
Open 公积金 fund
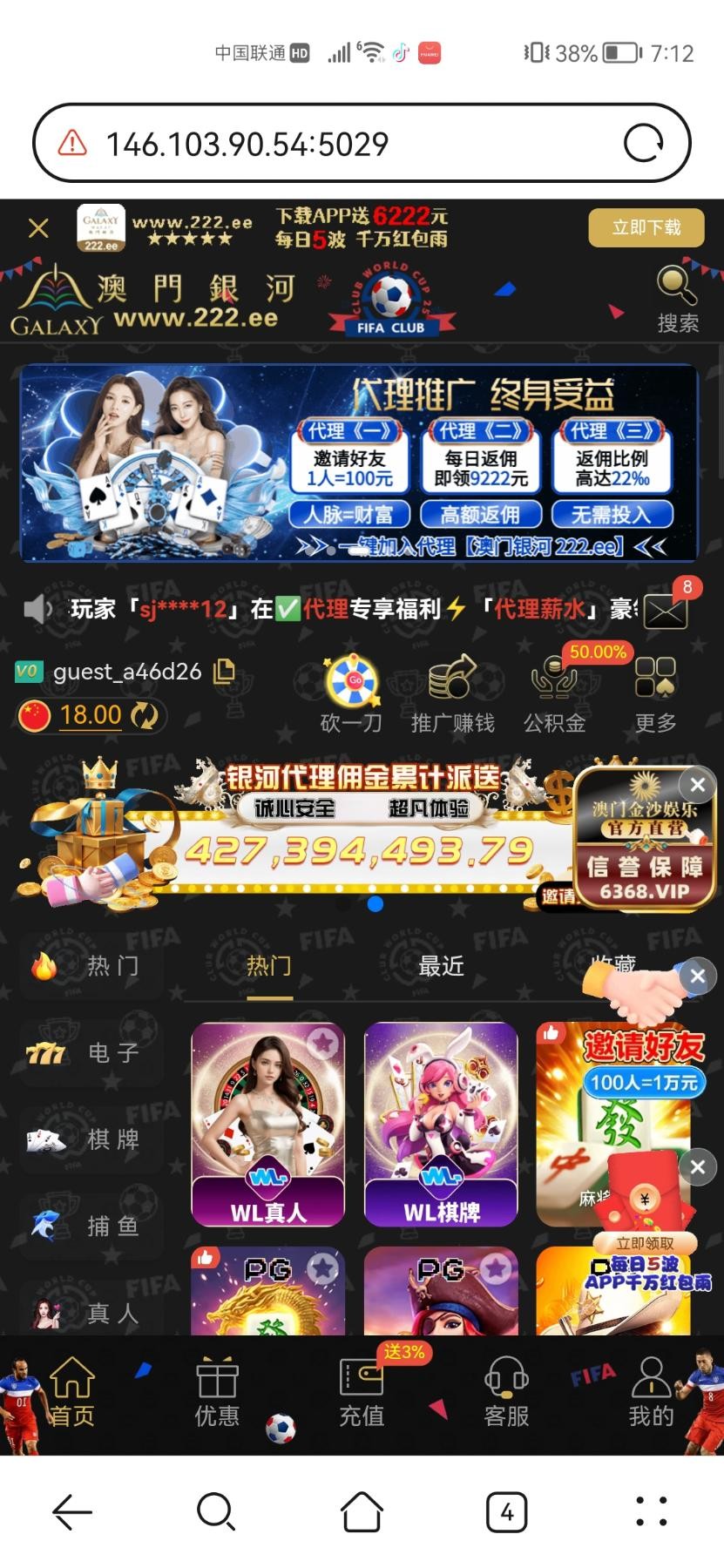(x=554, y=694)
